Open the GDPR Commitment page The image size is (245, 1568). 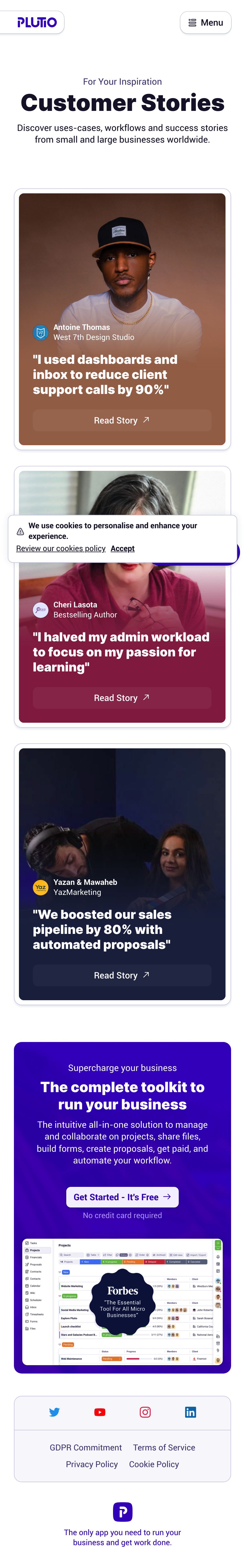(86, 1447)
